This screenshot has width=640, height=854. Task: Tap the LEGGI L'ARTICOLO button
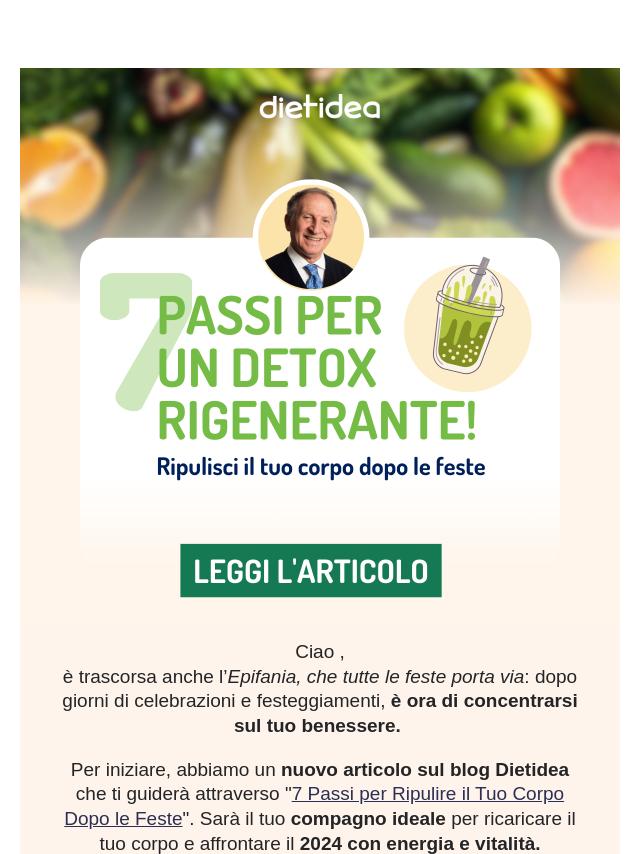click(x=310, y=571)
